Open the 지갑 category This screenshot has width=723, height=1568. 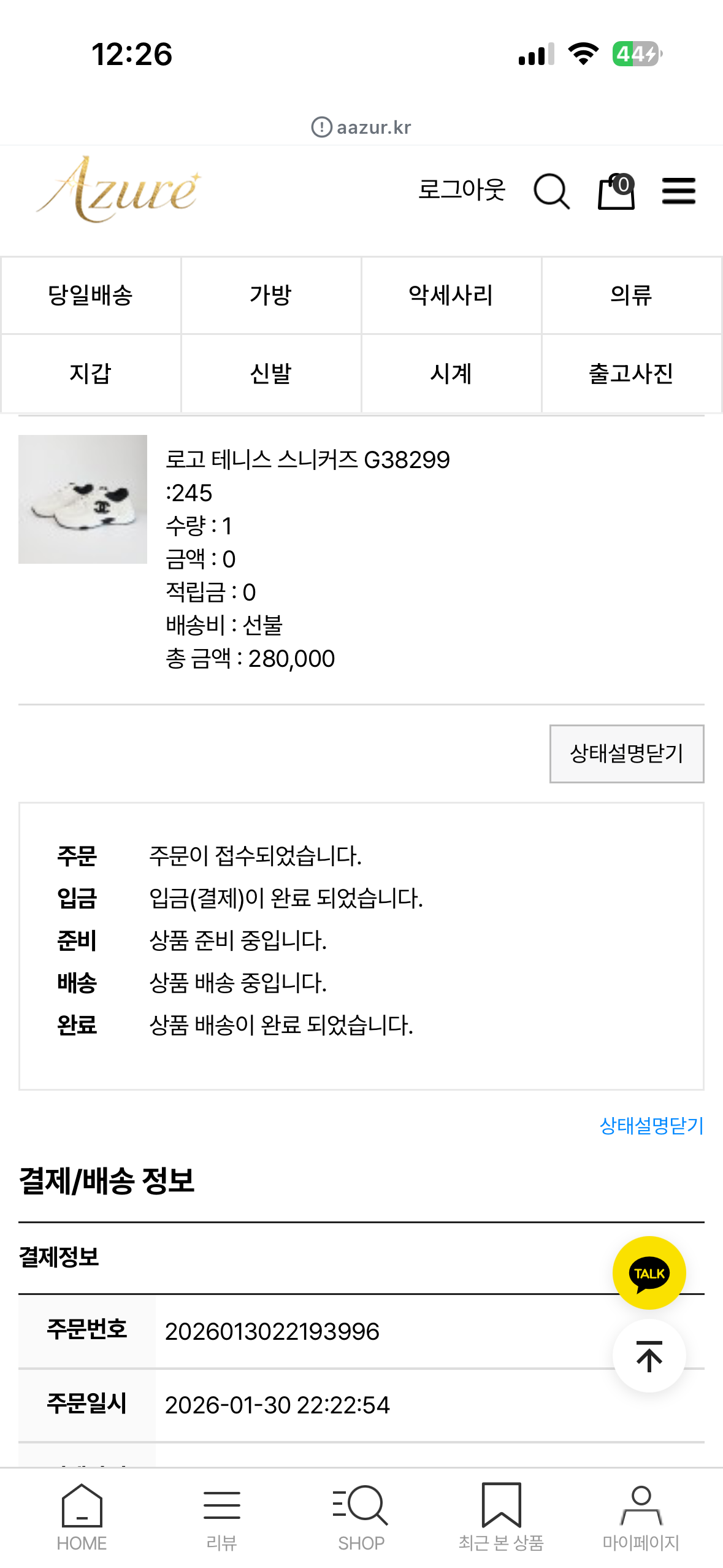pyautogui.click(x=91, y=374)
